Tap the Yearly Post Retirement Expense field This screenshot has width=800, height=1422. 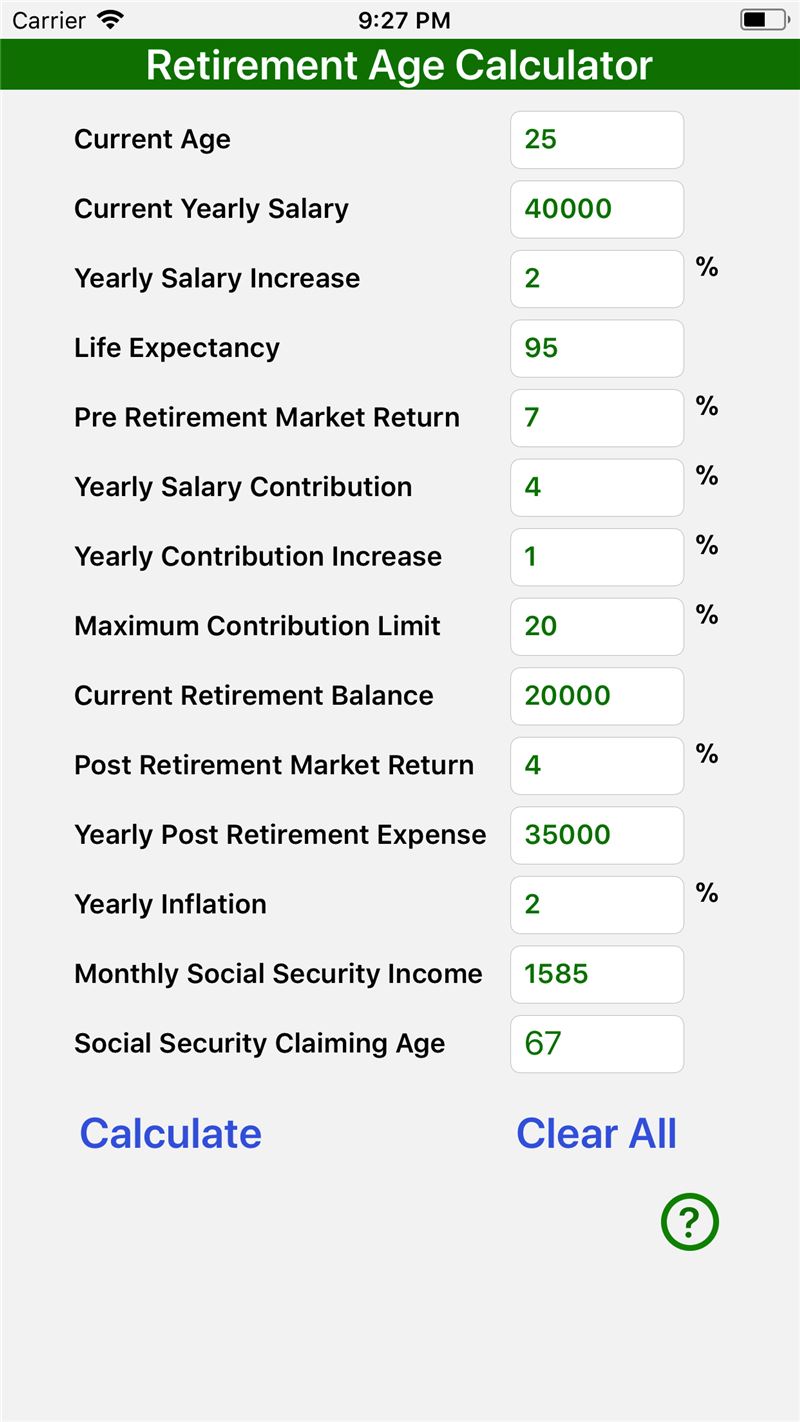coord(597,835)
